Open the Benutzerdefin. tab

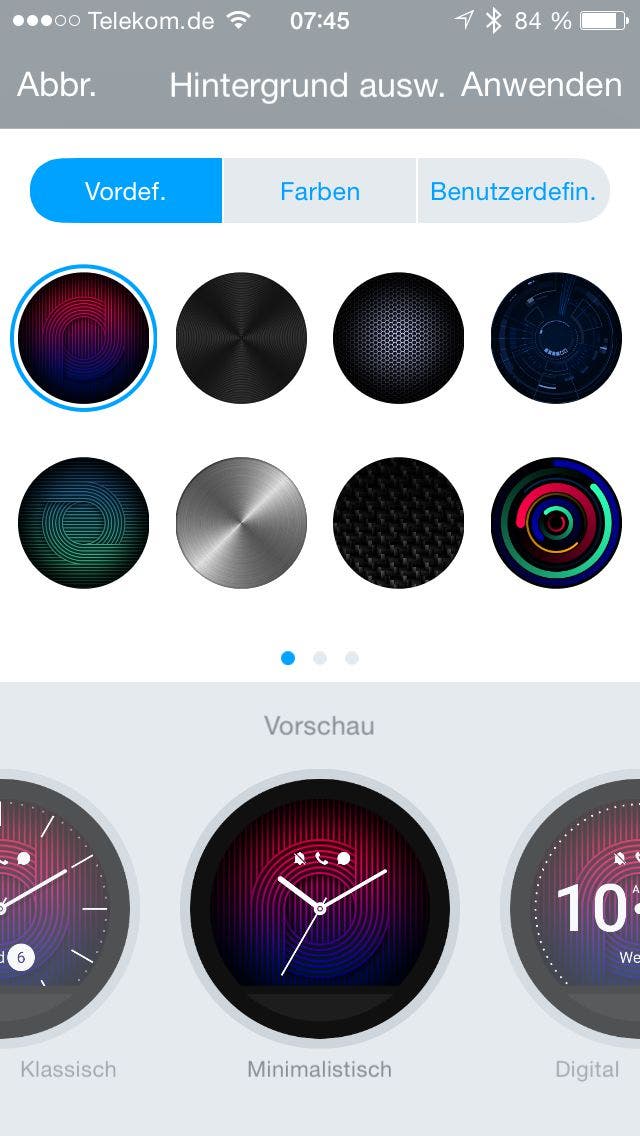pos(513,191)
